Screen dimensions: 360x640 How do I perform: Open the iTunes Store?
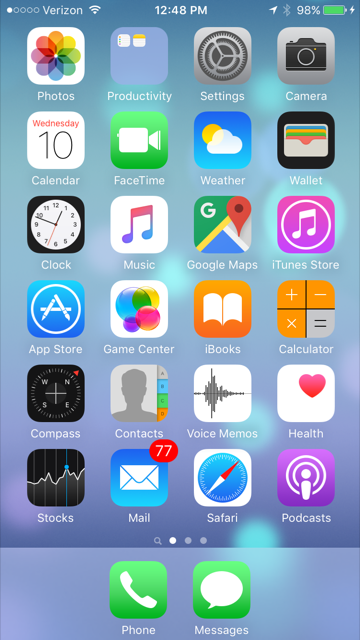coord(306,224)
